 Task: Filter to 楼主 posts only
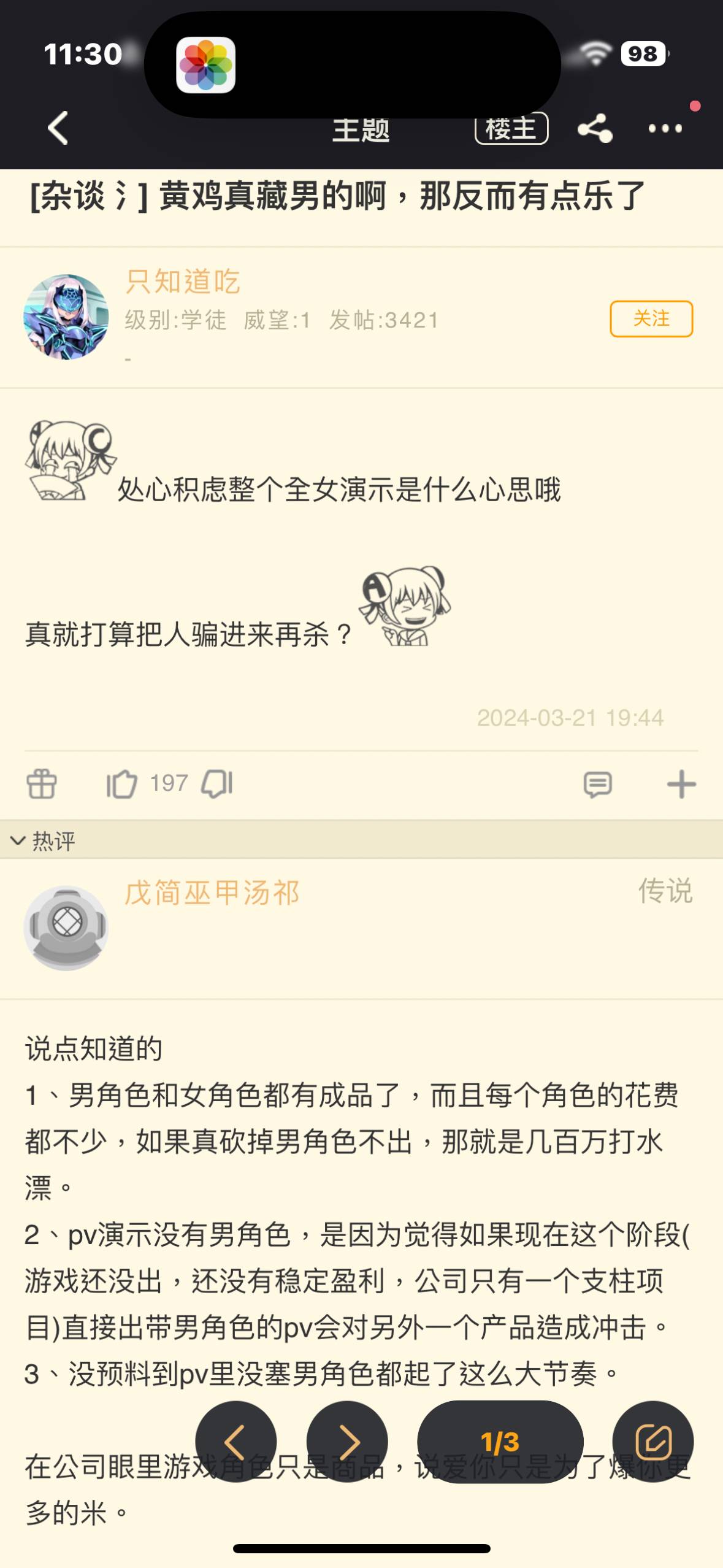click(511, 128)
